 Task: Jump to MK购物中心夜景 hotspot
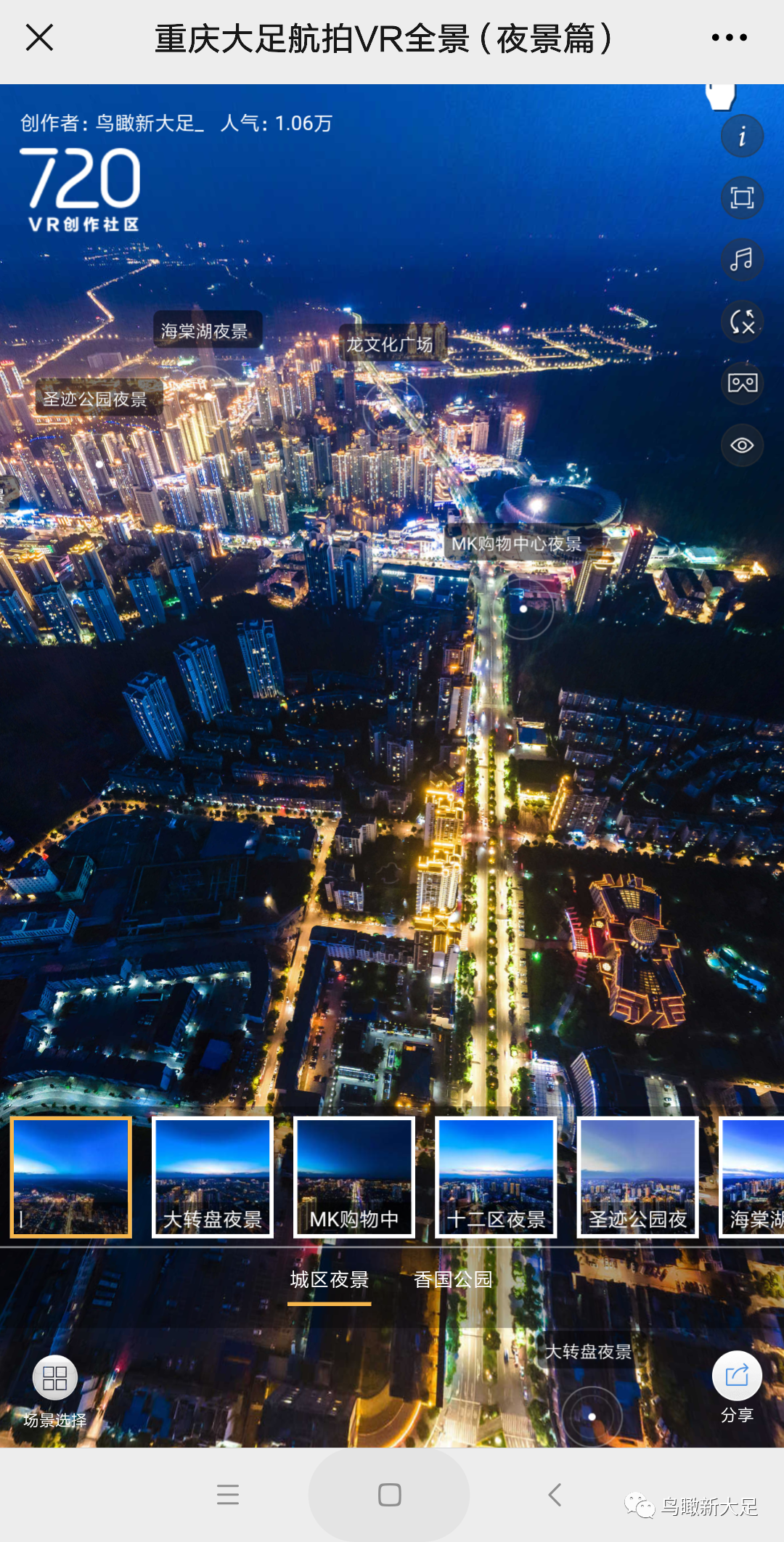(517, 544)
